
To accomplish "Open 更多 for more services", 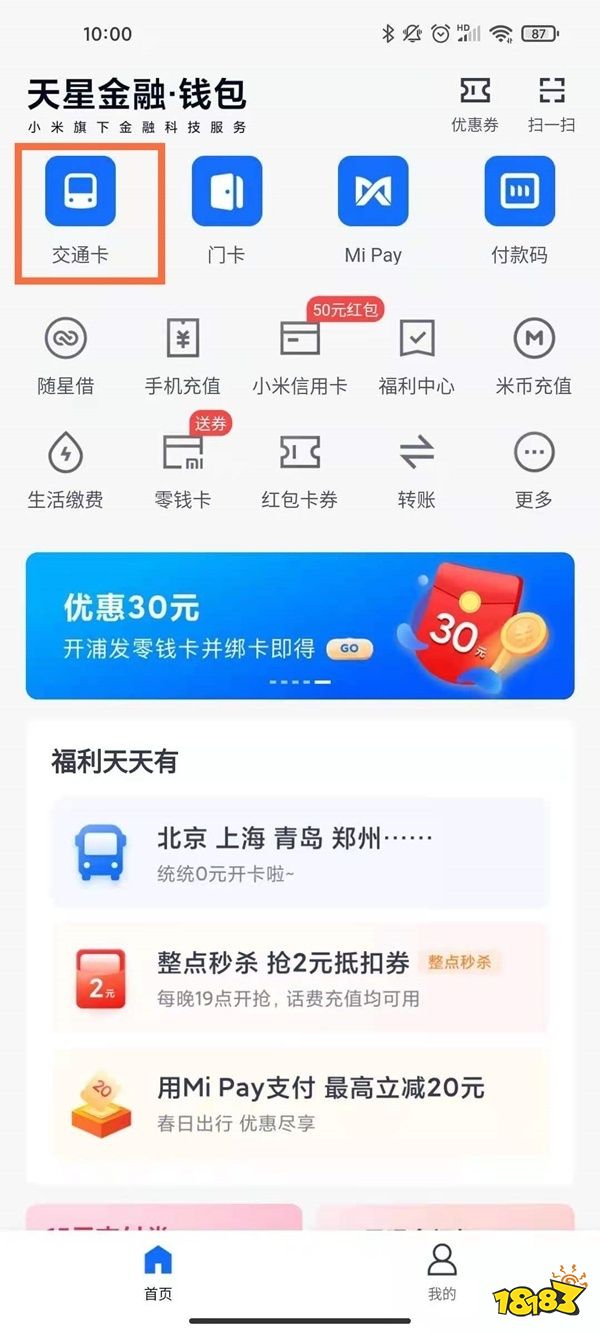I will click(533, 469).
